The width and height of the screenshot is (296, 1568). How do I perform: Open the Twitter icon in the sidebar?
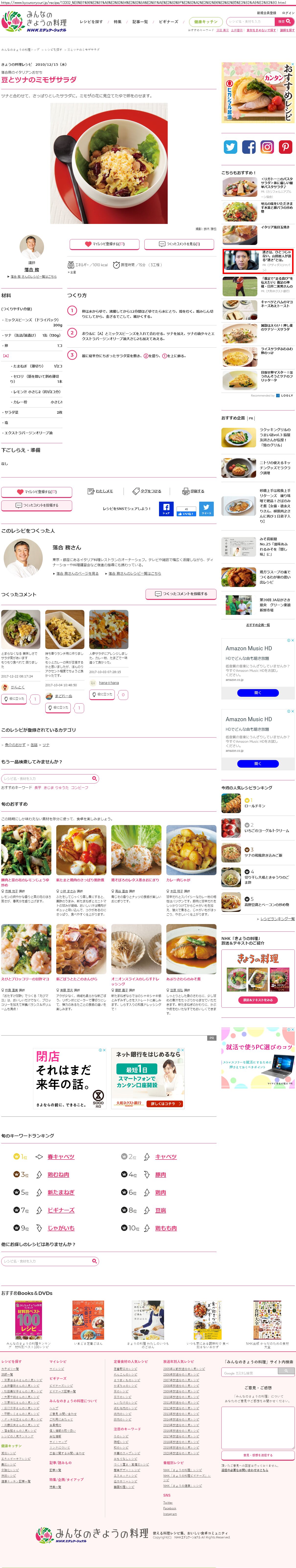(230, 147)
